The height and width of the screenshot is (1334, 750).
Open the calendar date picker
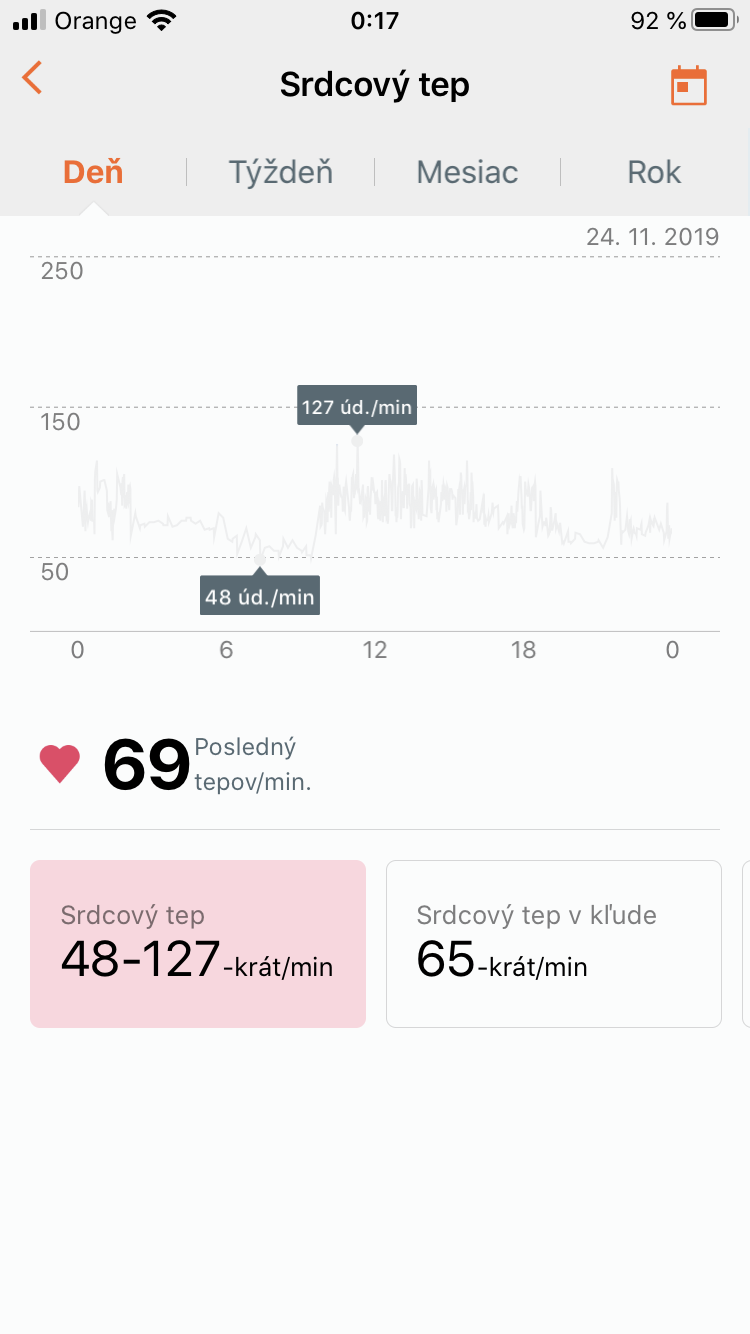point(688,86)
